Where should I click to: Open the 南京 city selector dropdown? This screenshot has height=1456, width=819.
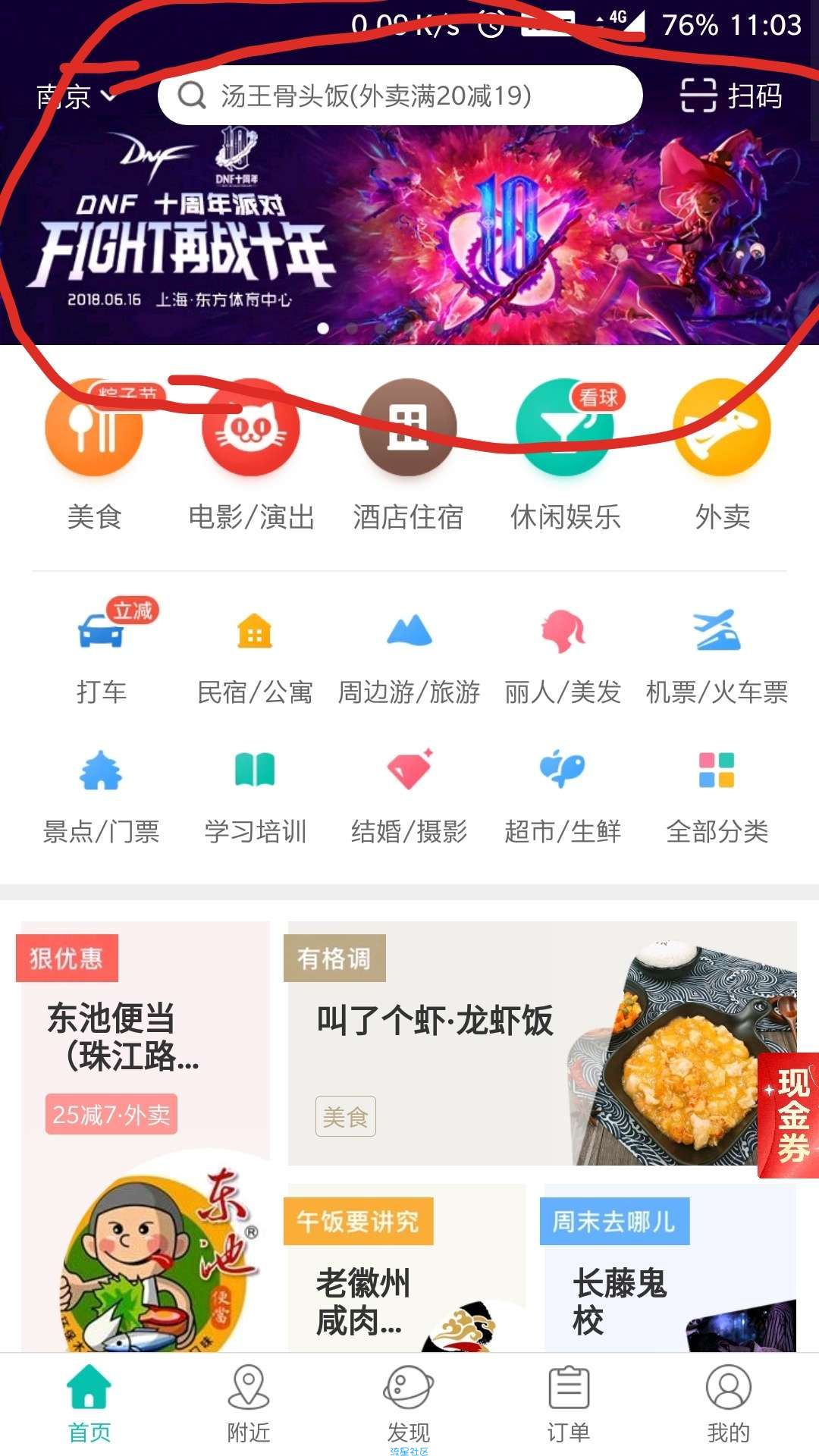pos(76,96)
